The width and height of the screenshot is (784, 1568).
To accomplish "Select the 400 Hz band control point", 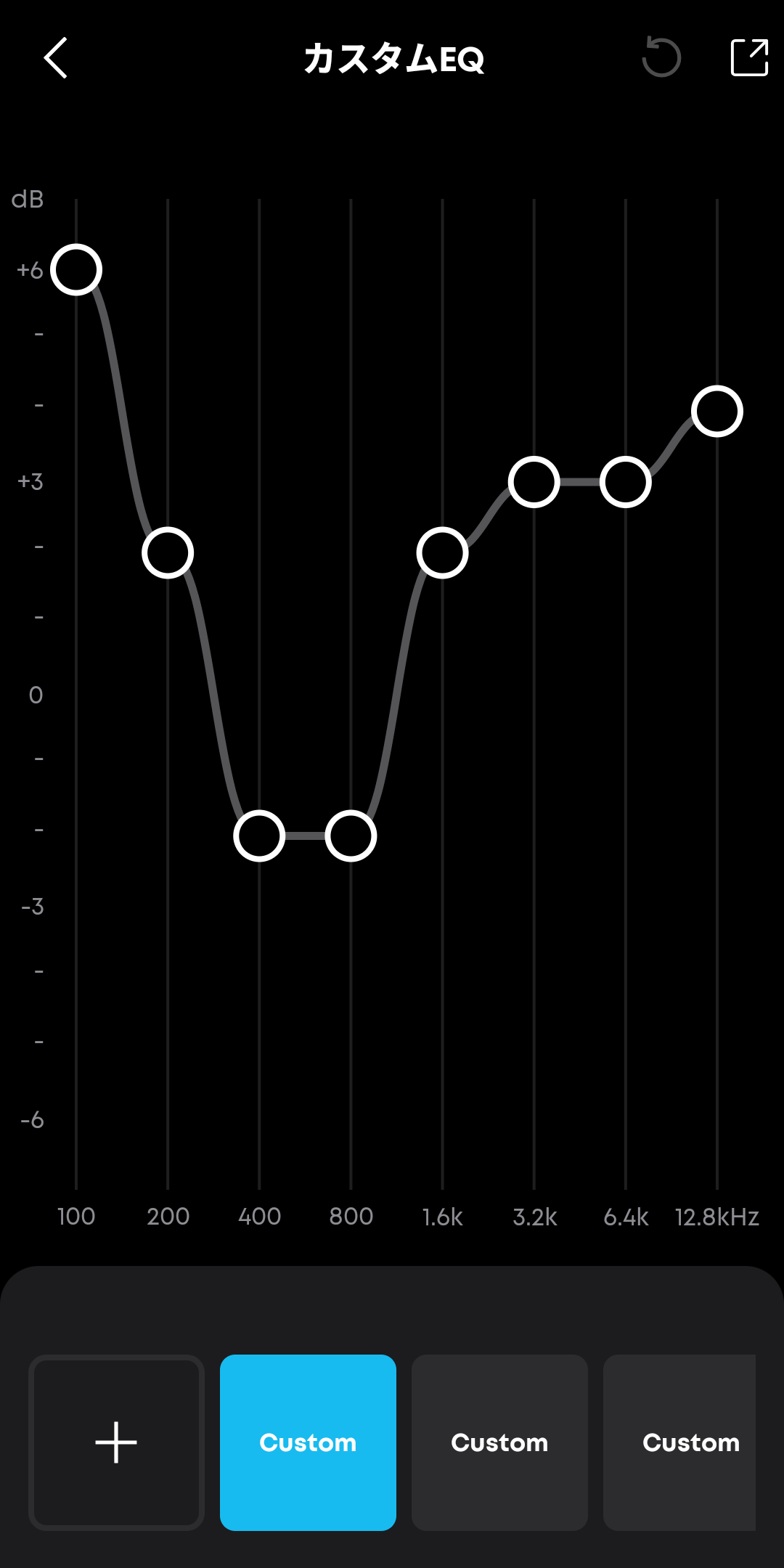I will point(259,836).
